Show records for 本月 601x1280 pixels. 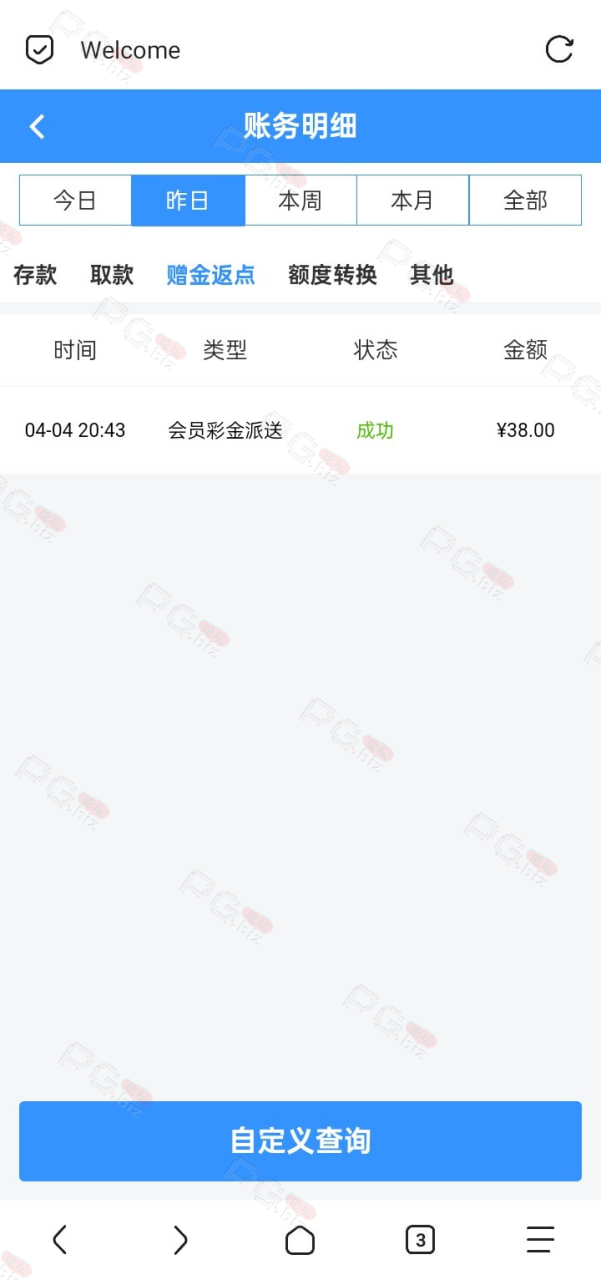(412, 200)
